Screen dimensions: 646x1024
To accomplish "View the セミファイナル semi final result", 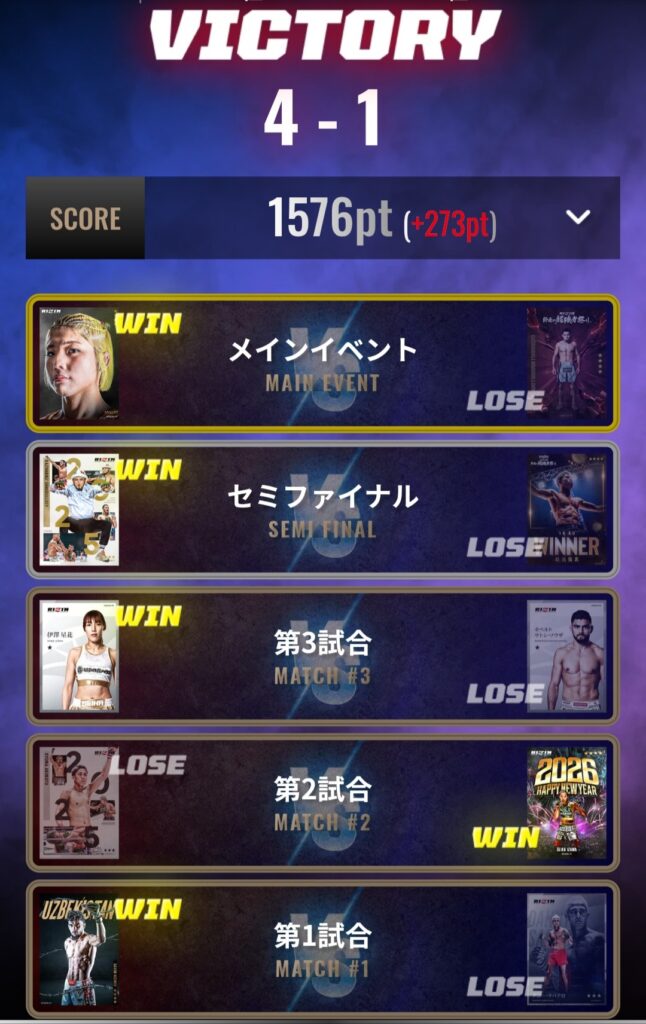I will click(322, 509).
